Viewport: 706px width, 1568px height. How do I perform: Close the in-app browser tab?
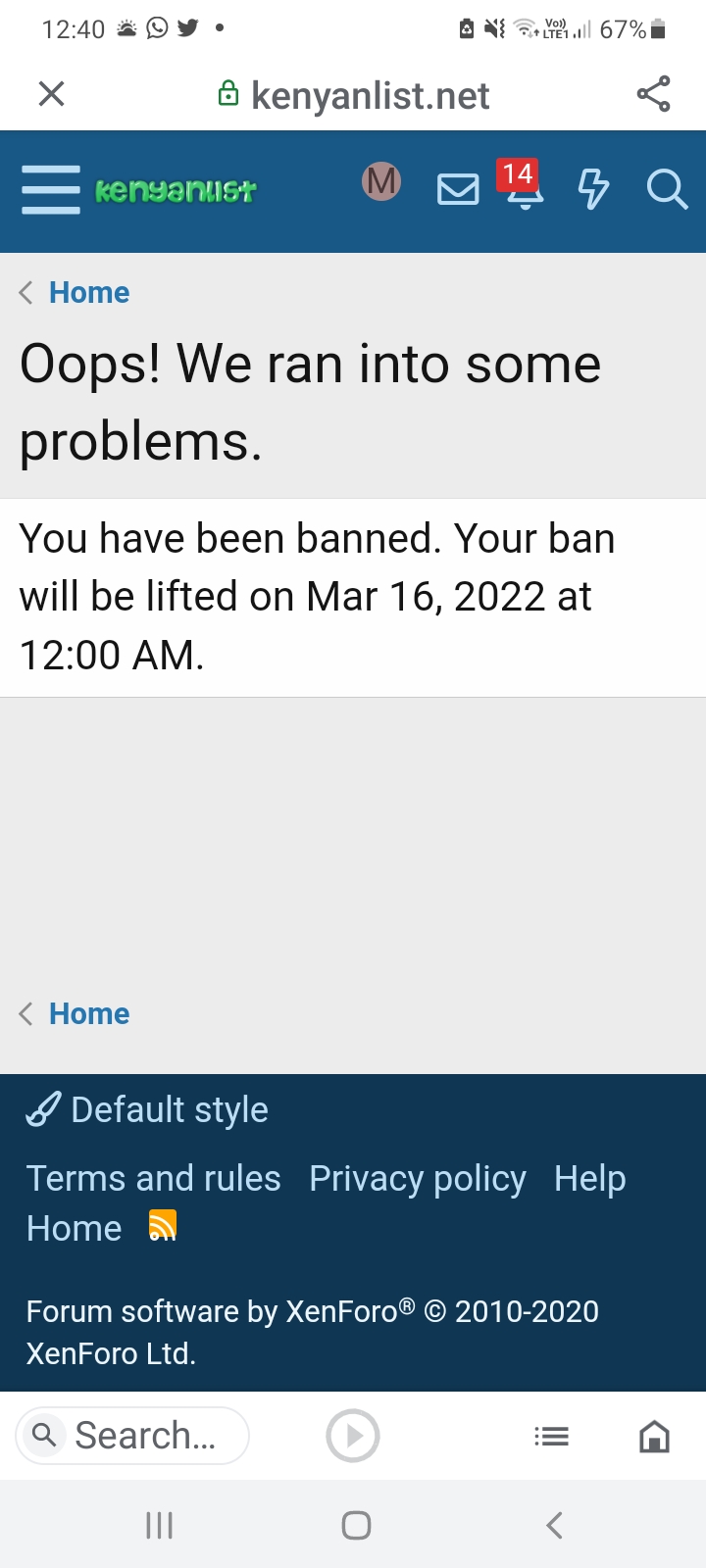(51, 94)
